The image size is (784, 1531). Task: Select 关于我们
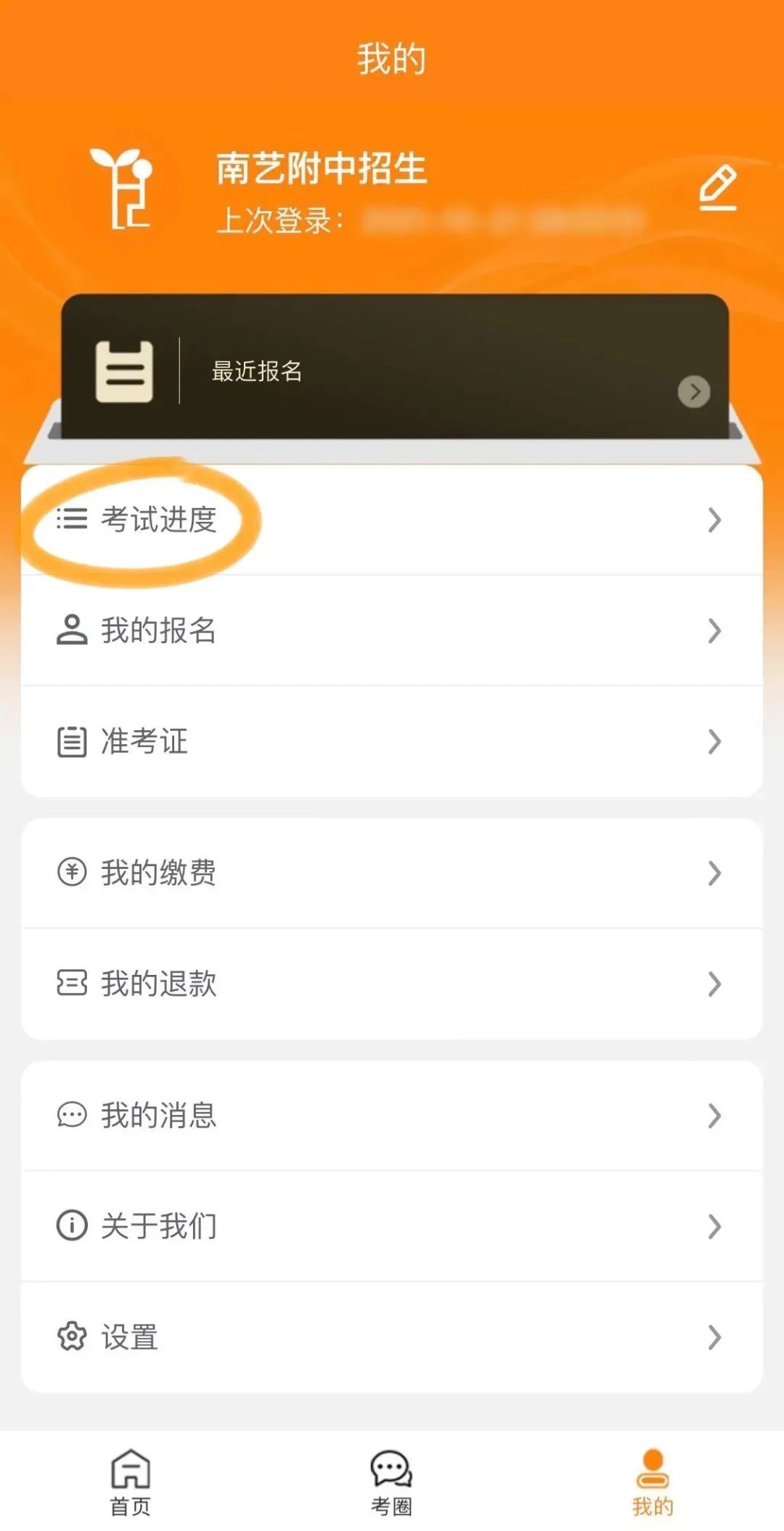click(x=392, y=1226)
